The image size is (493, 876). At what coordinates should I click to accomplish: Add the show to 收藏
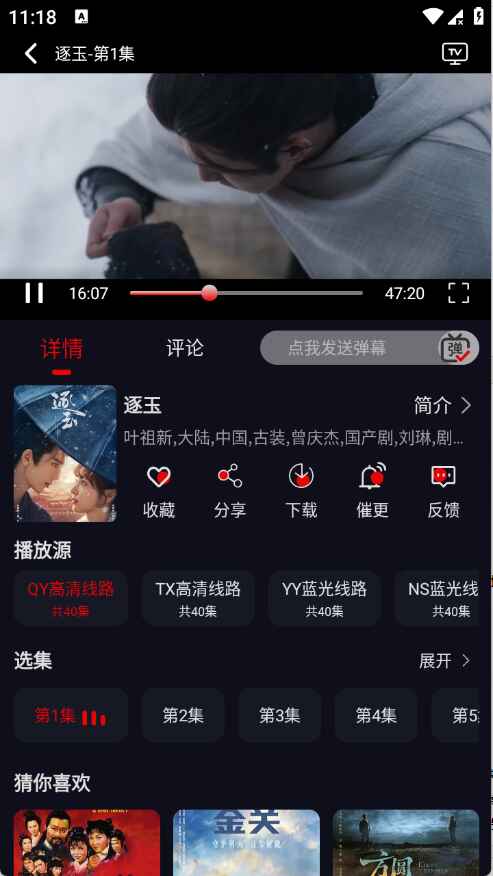[x=159, y=492]
